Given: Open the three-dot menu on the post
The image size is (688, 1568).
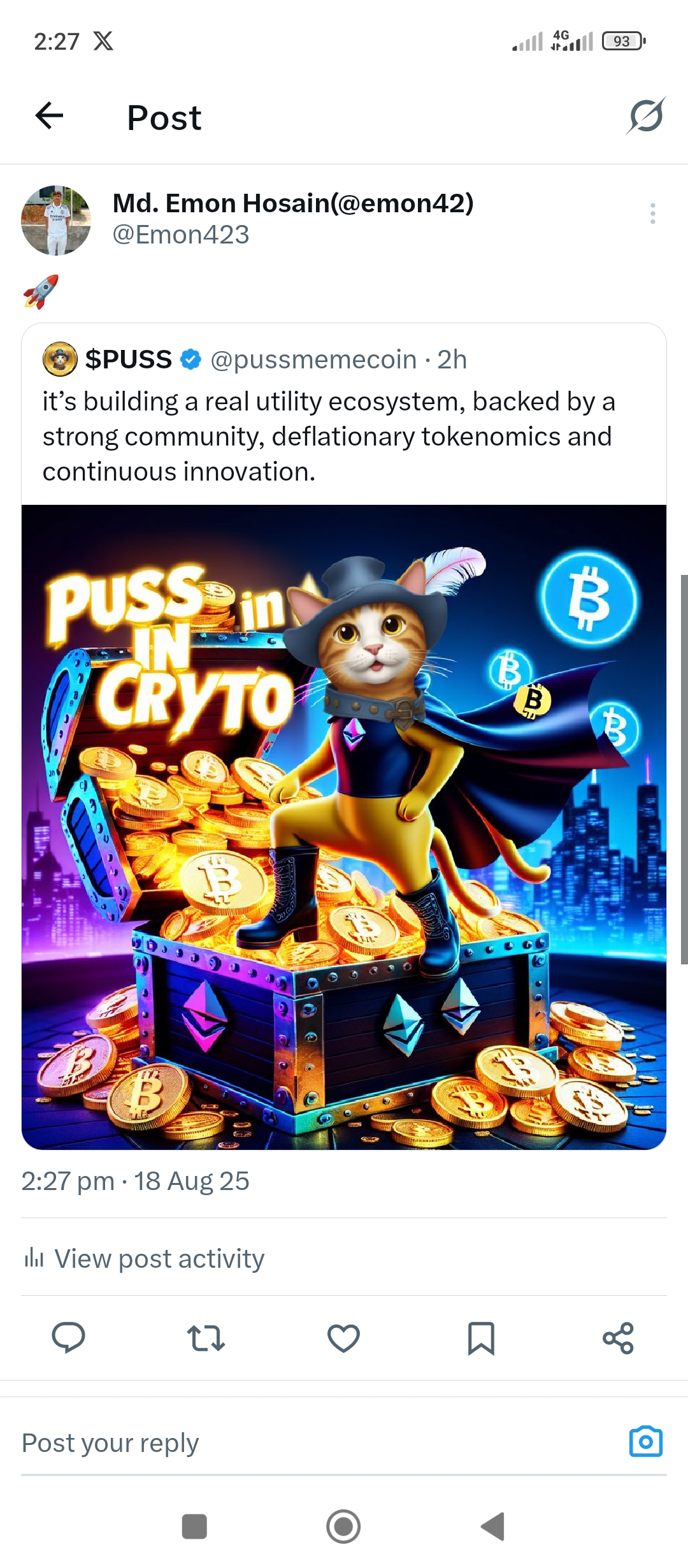Looking at the screenshot, I should (x=653, y=214).
